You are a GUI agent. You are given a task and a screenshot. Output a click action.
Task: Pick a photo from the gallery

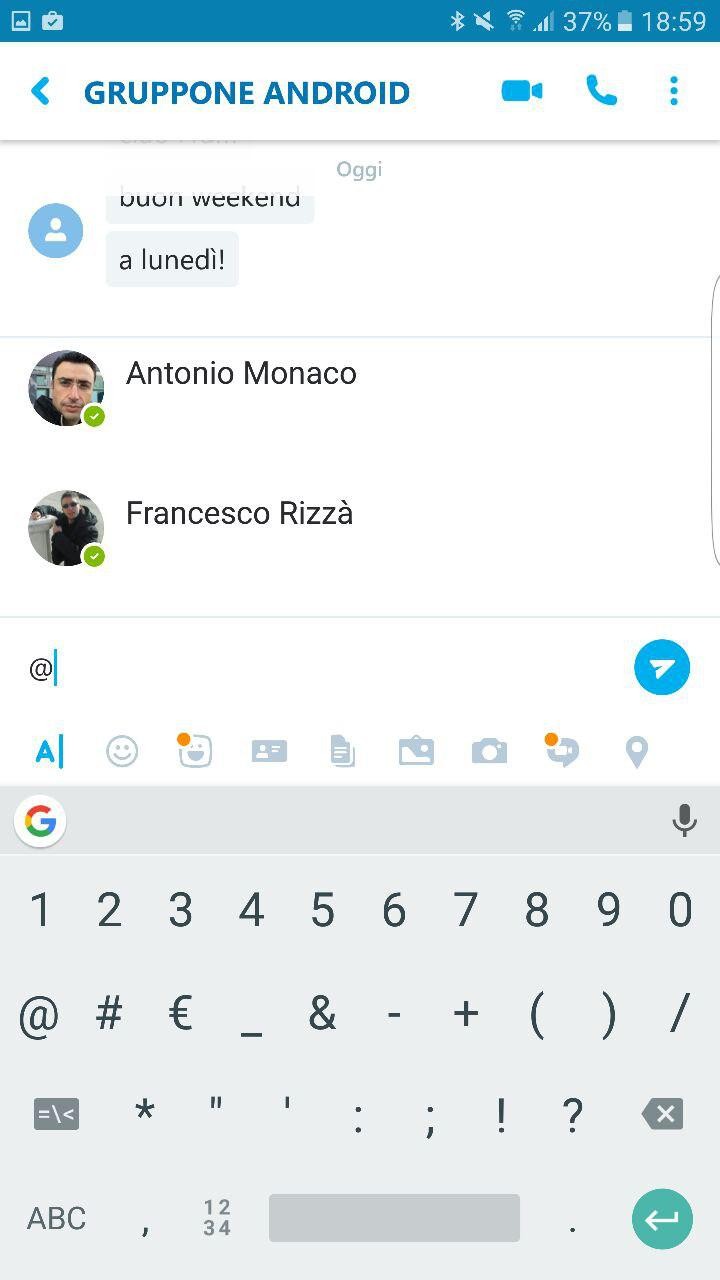click(x=416, y=751)
